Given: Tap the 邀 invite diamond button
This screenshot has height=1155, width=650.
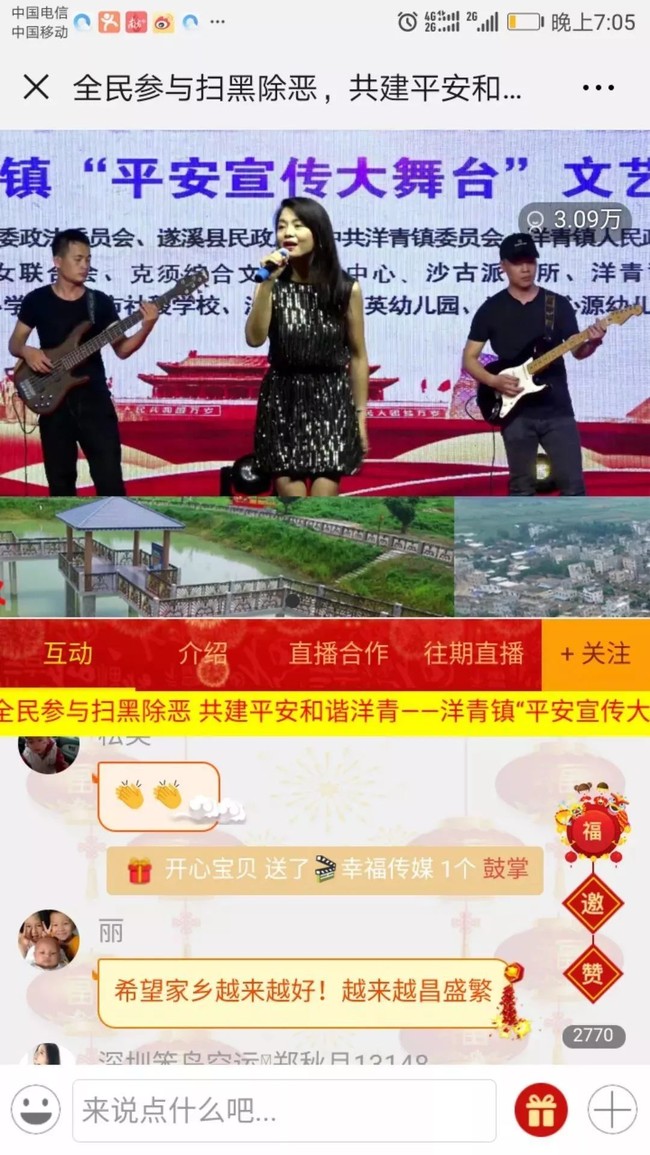Looking at the screenshot, I should [x=592, y=904].
